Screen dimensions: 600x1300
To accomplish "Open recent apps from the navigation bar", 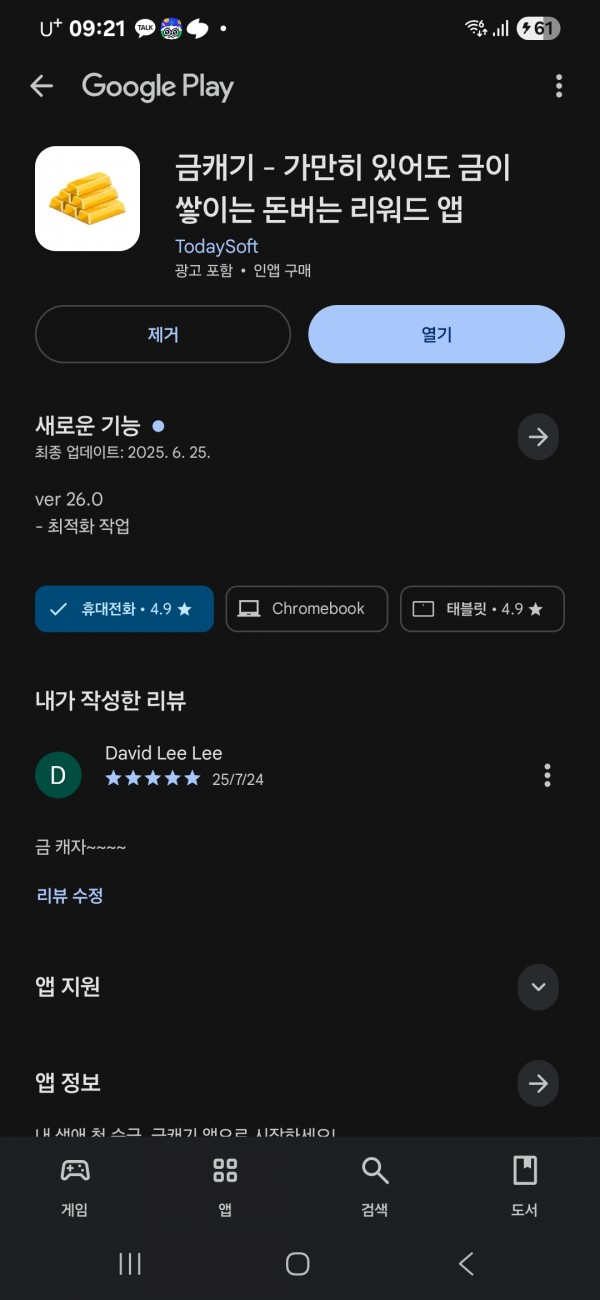I will (130, 1264).
